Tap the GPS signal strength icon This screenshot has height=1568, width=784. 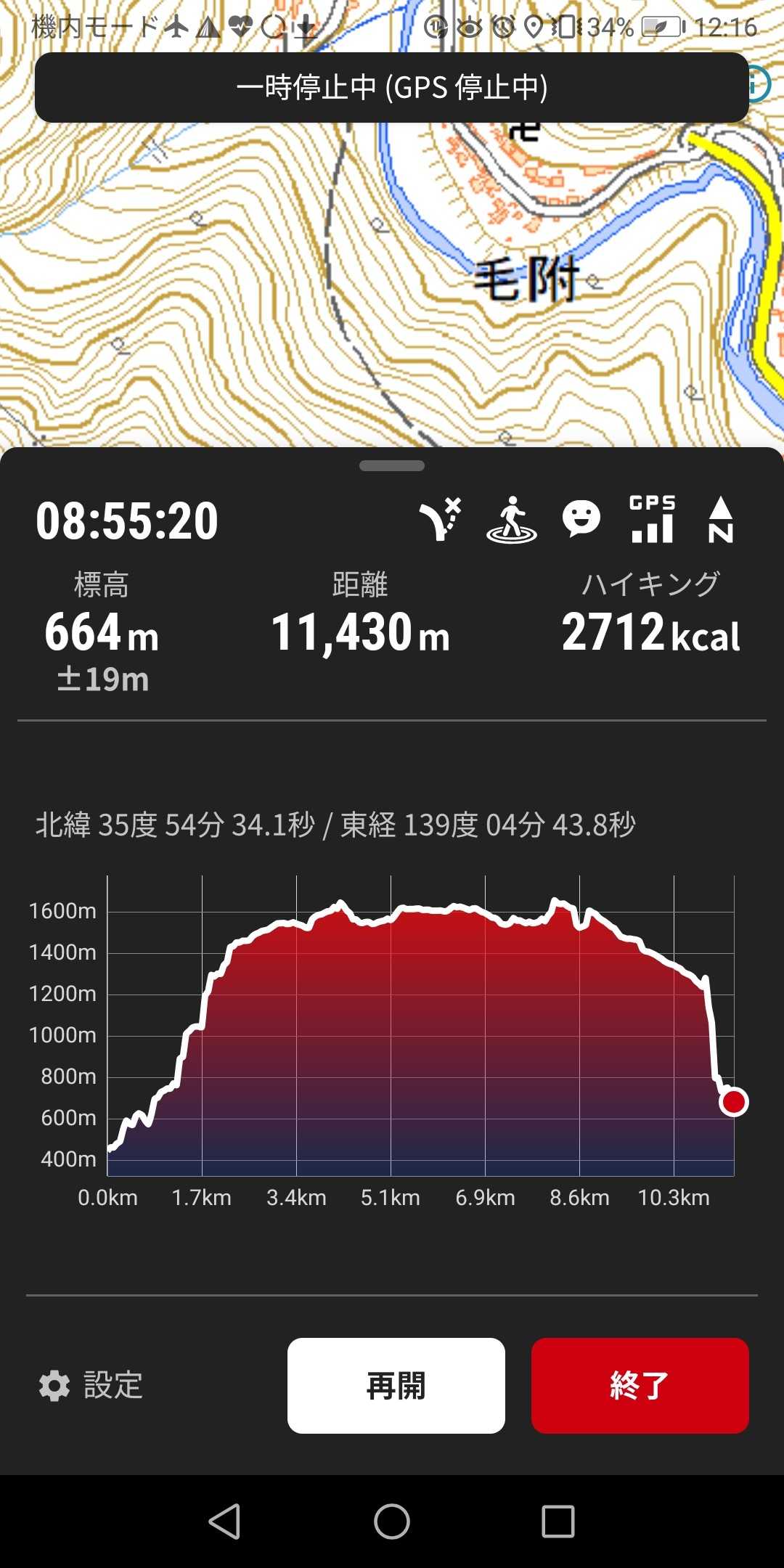[x=652, y=520]
